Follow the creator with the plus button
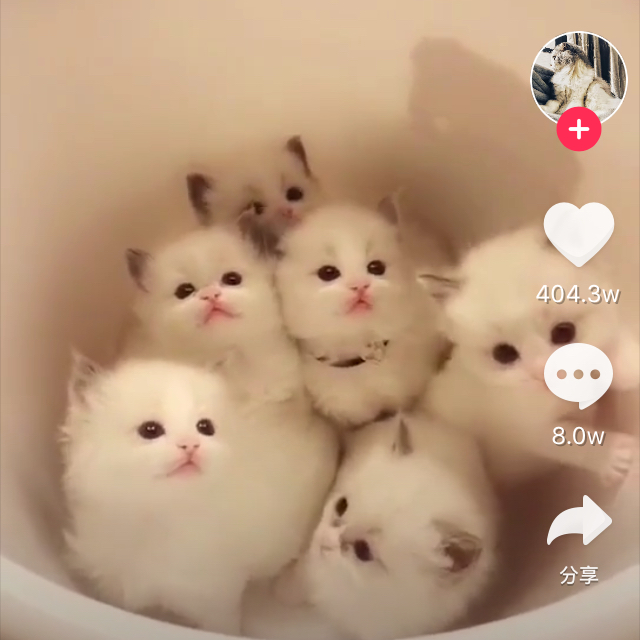The image size is (640, 640). coord(578,130)
